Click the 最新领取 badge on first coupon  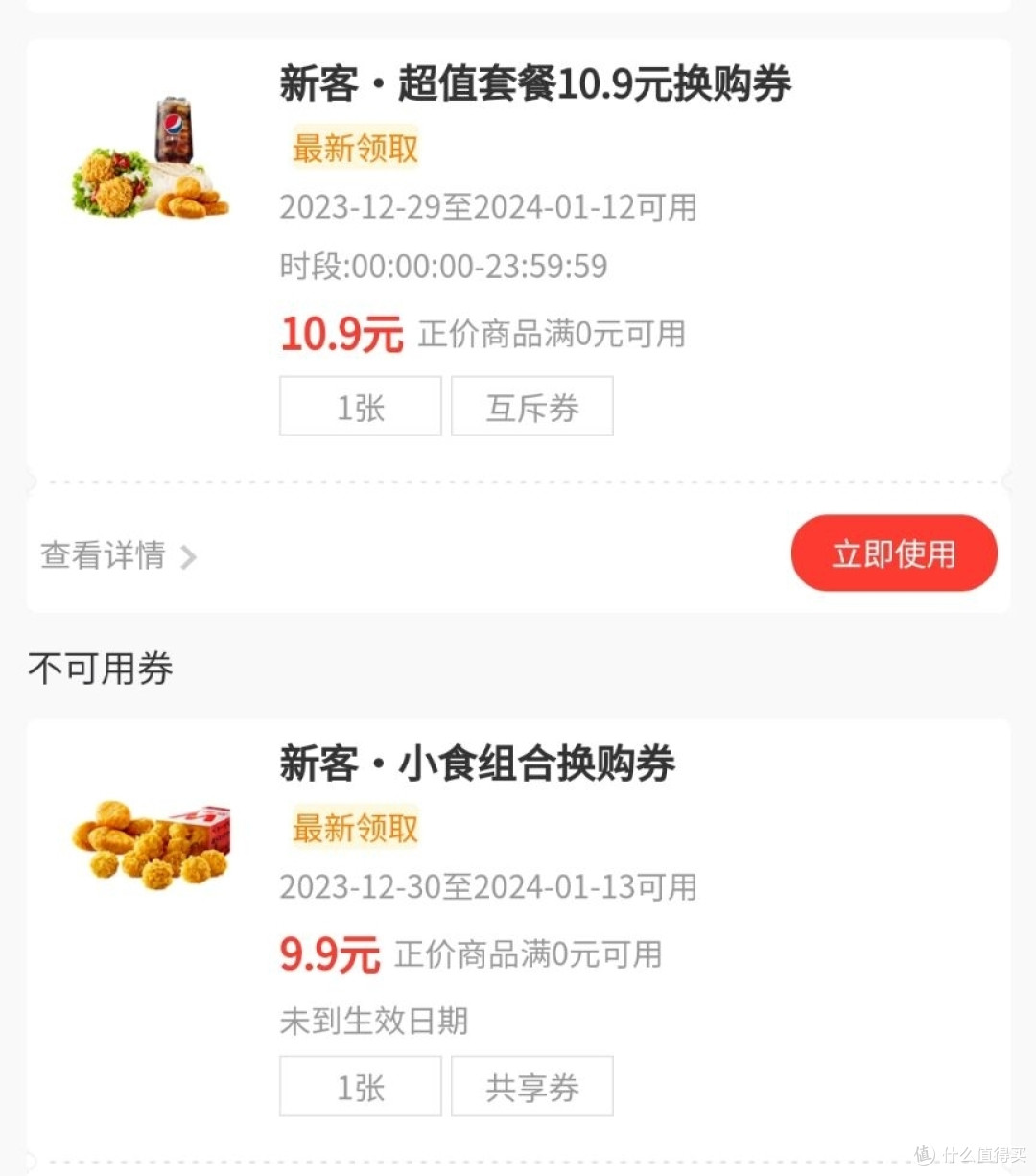[353, 146]
